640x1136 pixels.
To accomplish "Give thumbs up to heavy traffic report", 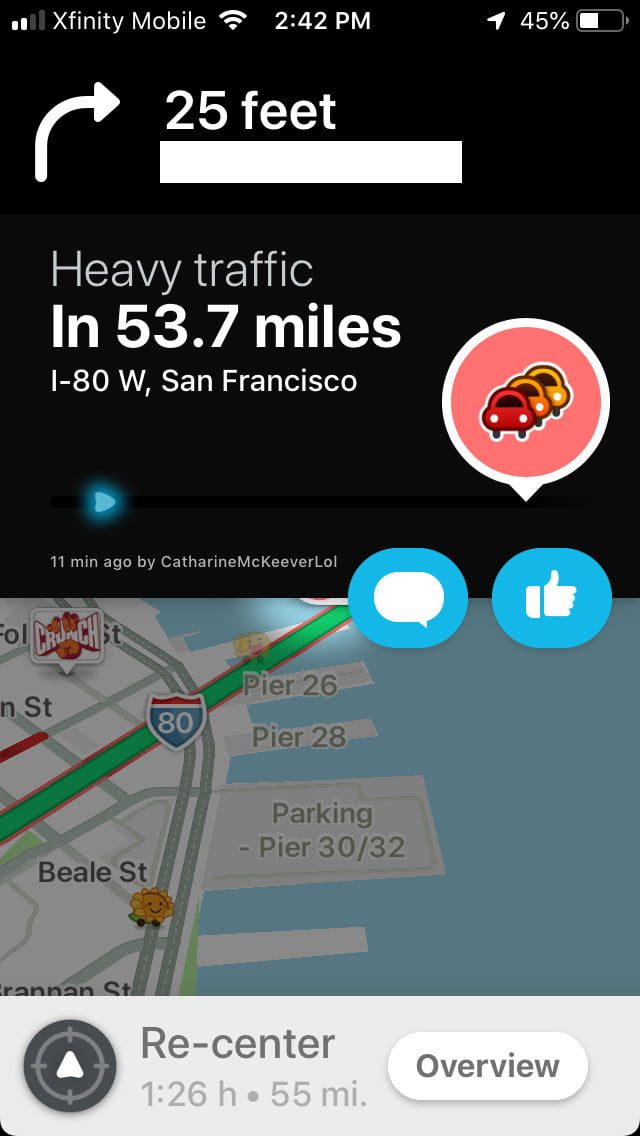I will [x=551, y=597].
